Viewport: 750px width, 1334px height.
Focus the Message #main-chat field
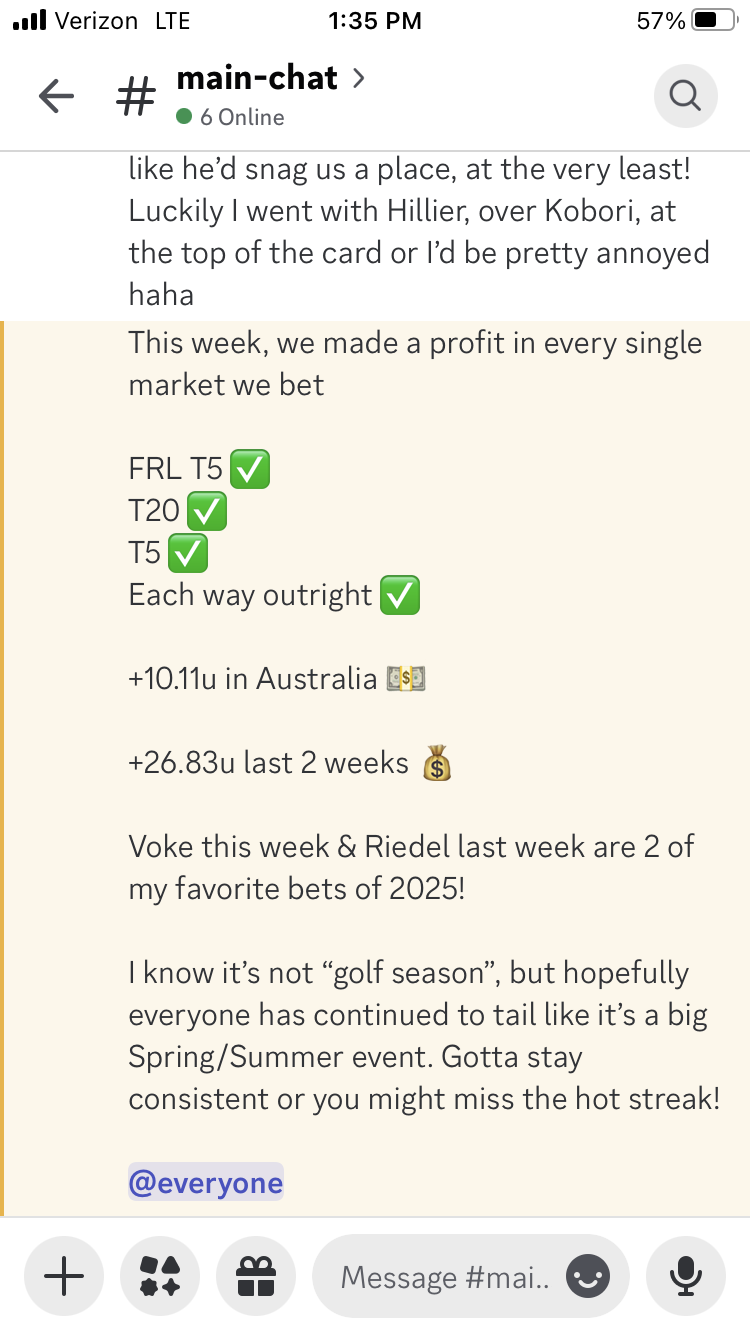coord(445,1276)
